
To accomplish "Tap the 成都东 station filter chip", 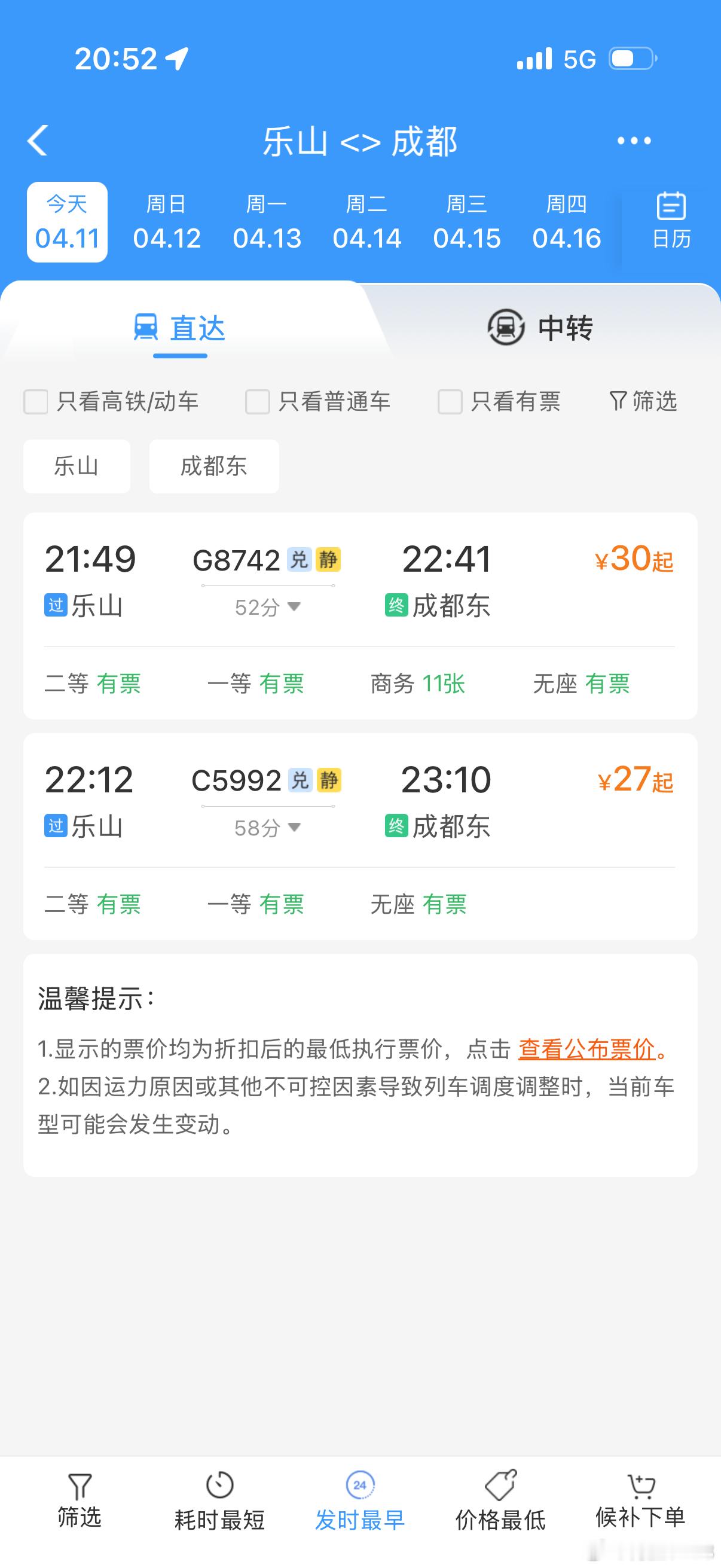I will 213,466.
